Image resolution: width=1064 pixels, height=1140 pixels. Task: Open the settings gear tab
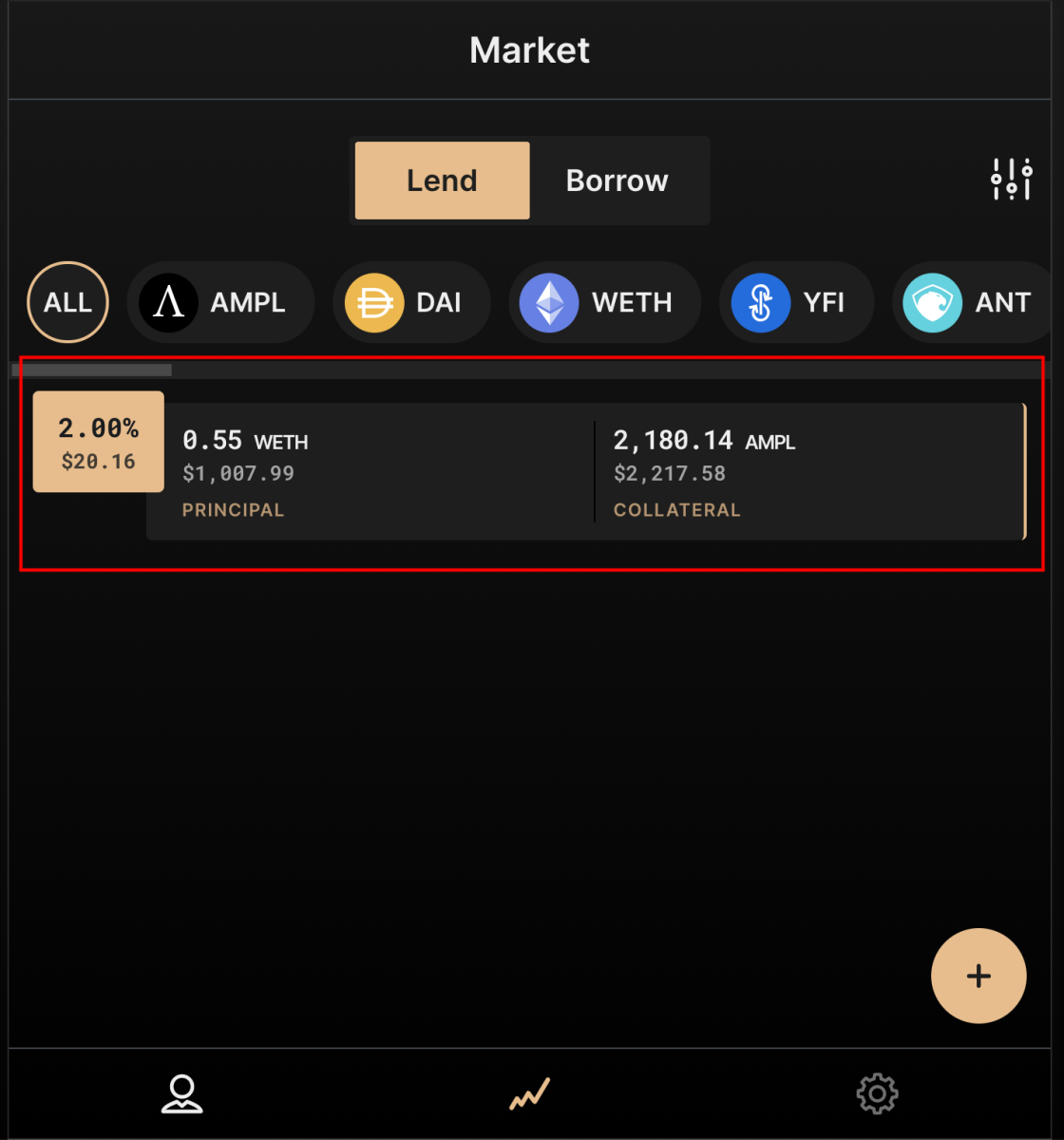877,1094
